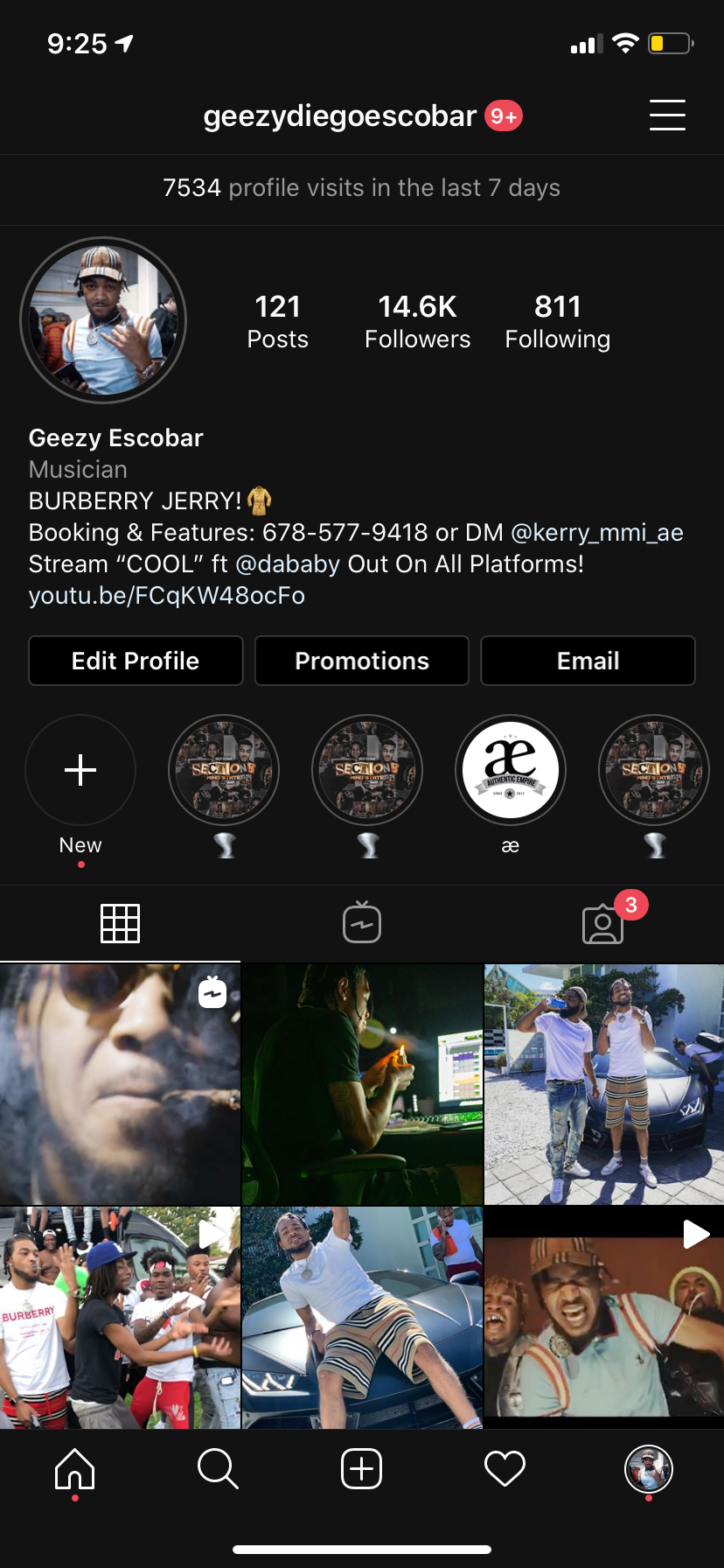Go to the Home feed
724x1568 pixels.
[75, 1469]
